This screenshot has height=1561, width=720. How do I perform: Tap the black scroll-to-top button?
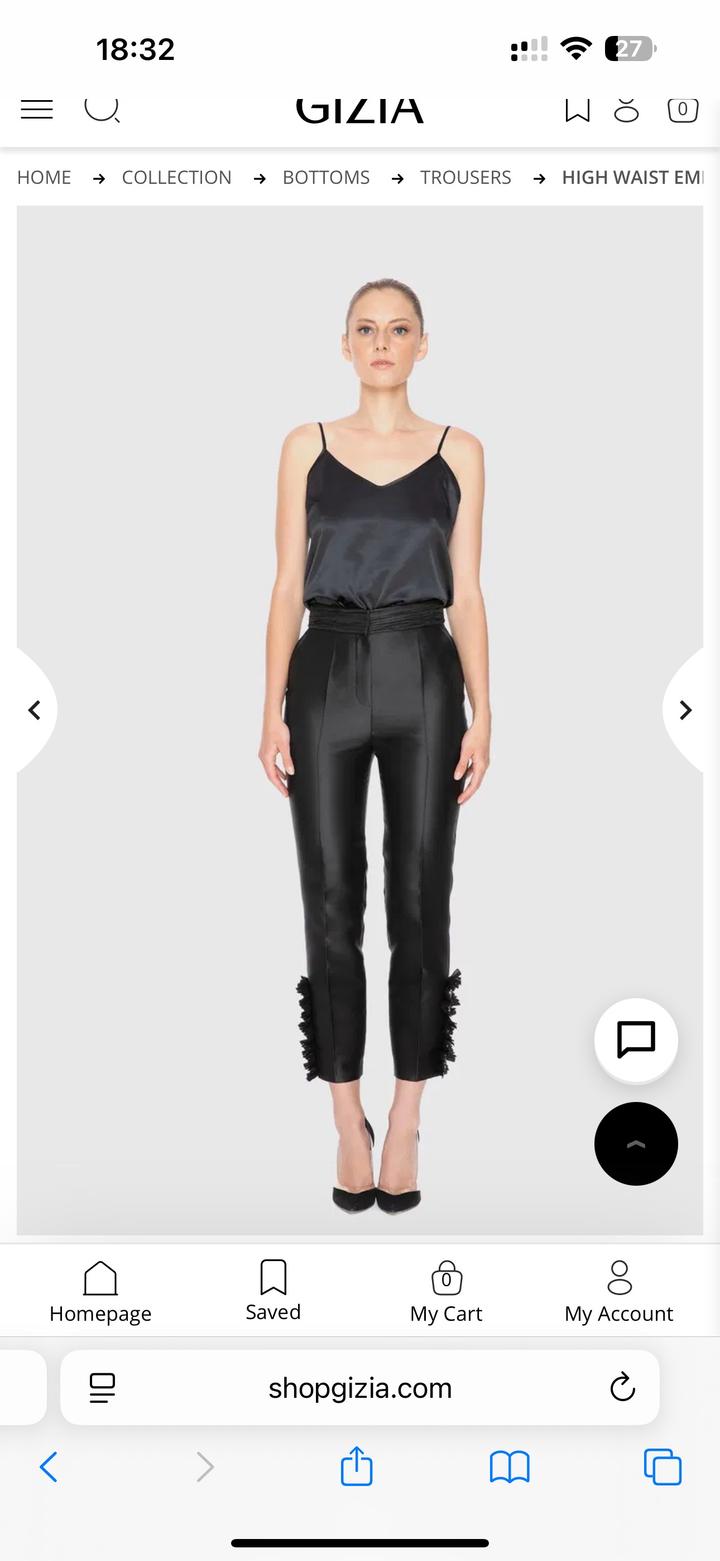[x=636, y=1144]
